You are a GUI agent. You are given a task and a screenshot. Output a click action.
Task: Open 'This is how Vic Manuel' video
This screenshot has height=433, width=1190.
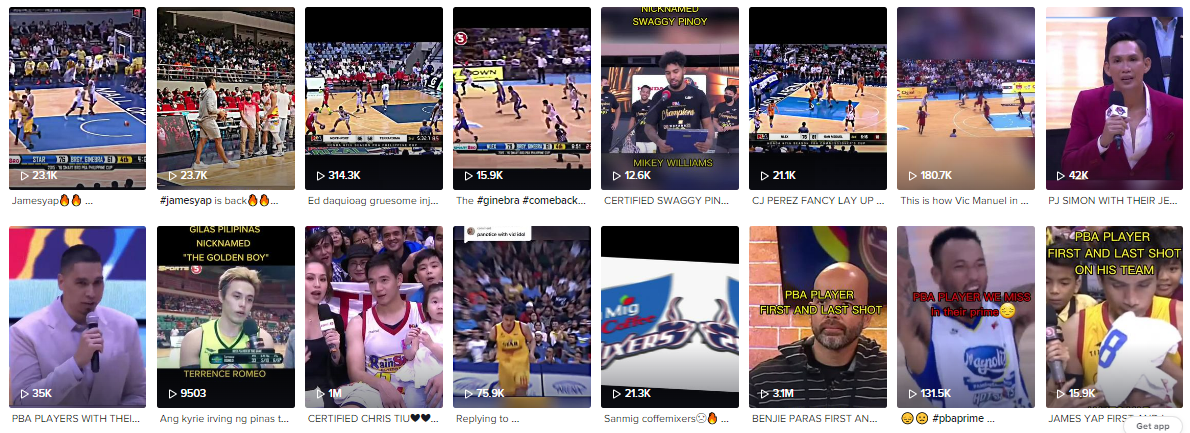click(x=965, y=98)
